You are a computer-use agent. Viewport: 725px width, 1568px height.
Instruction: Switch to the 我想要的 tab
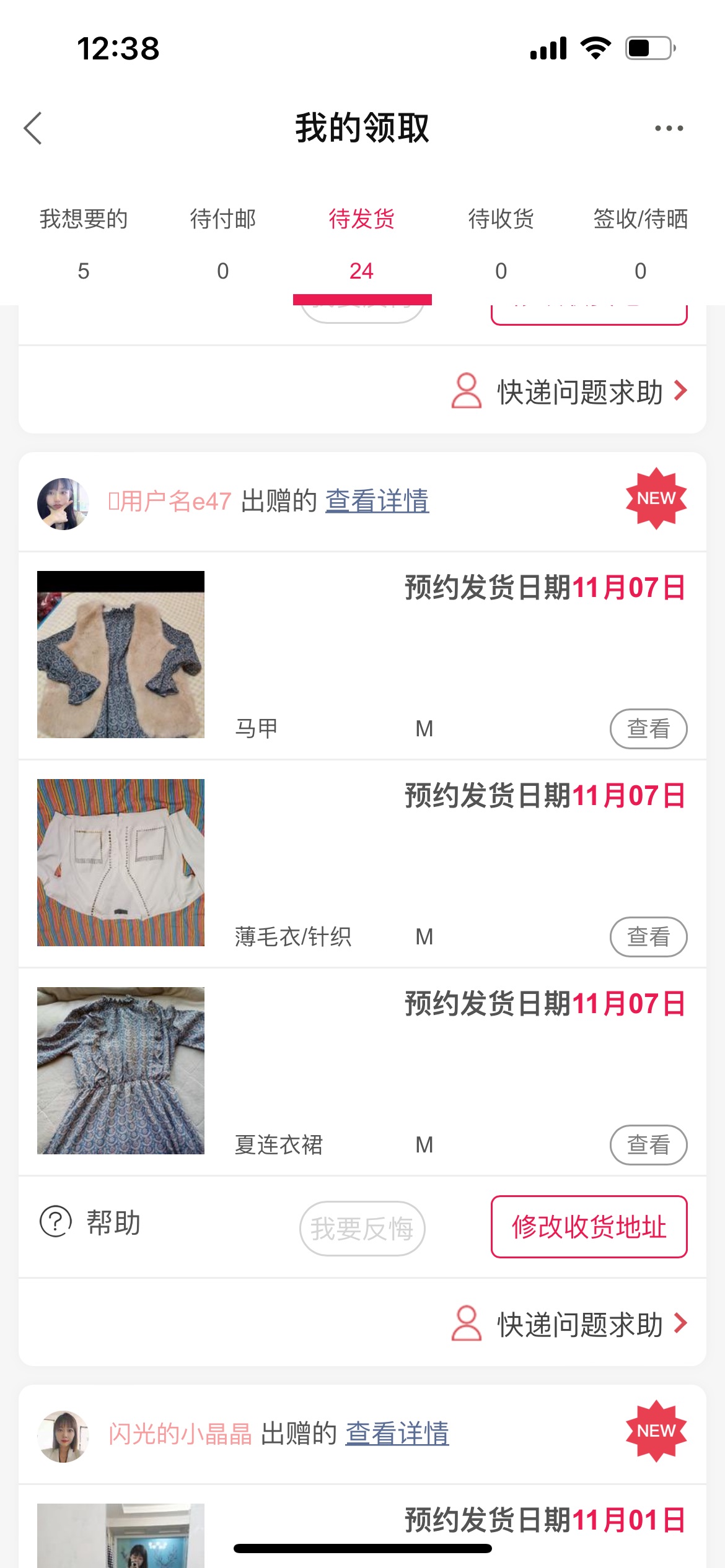tap(84, 245)
